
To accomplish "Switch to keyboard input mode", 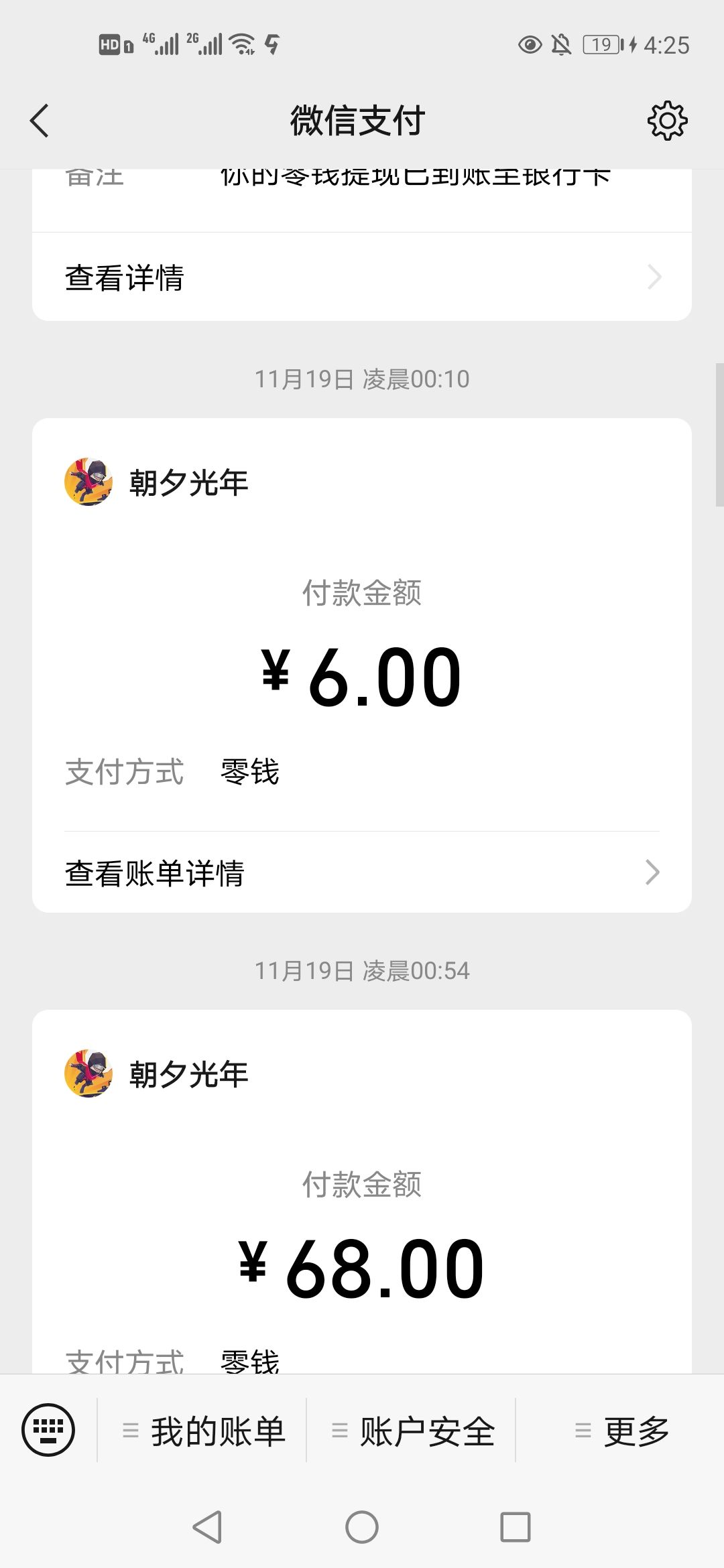I will click(48, 1430).
